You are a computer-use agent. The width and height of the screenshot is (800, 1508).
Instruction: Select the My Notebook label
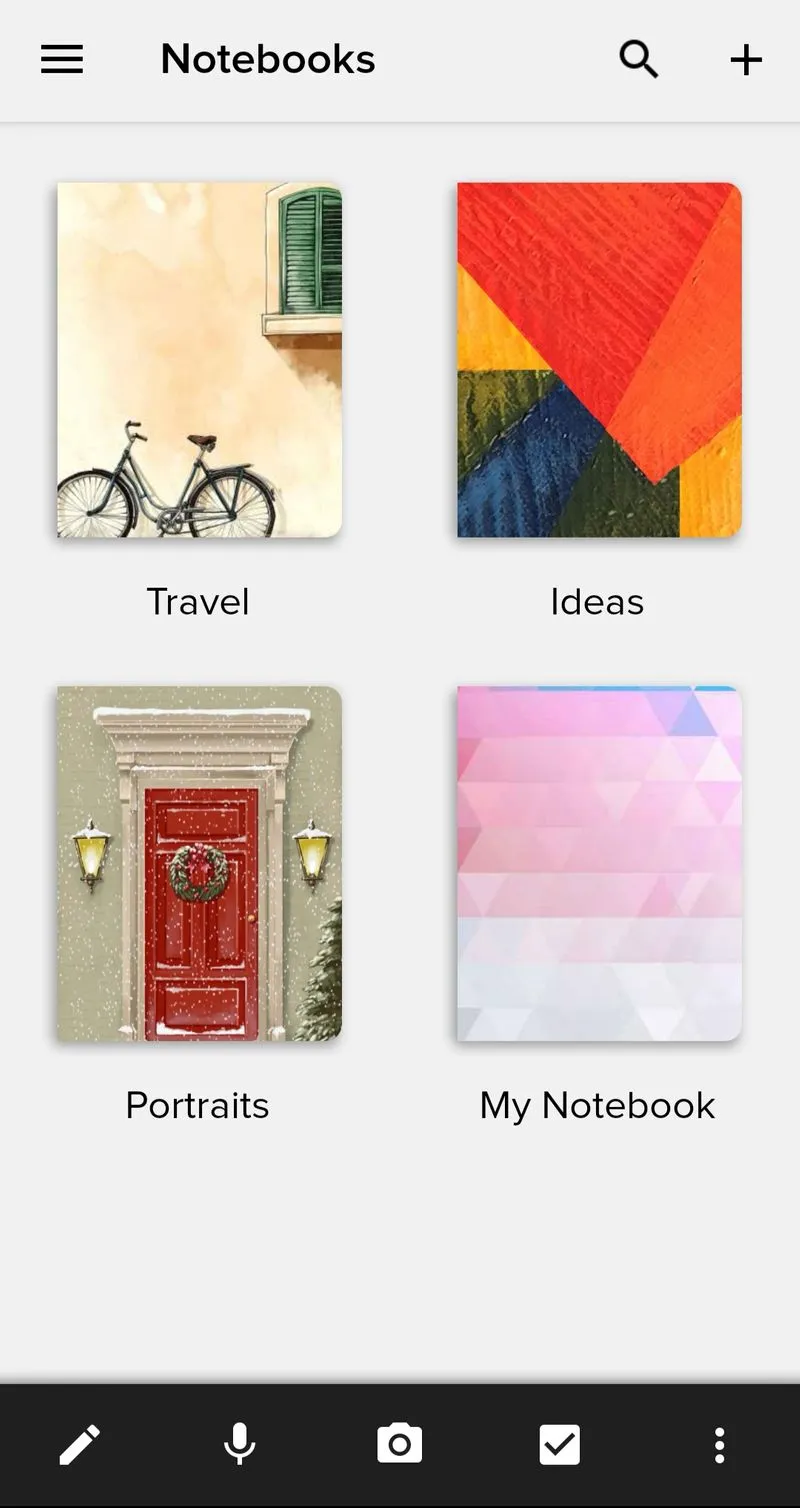(597, 1105)
